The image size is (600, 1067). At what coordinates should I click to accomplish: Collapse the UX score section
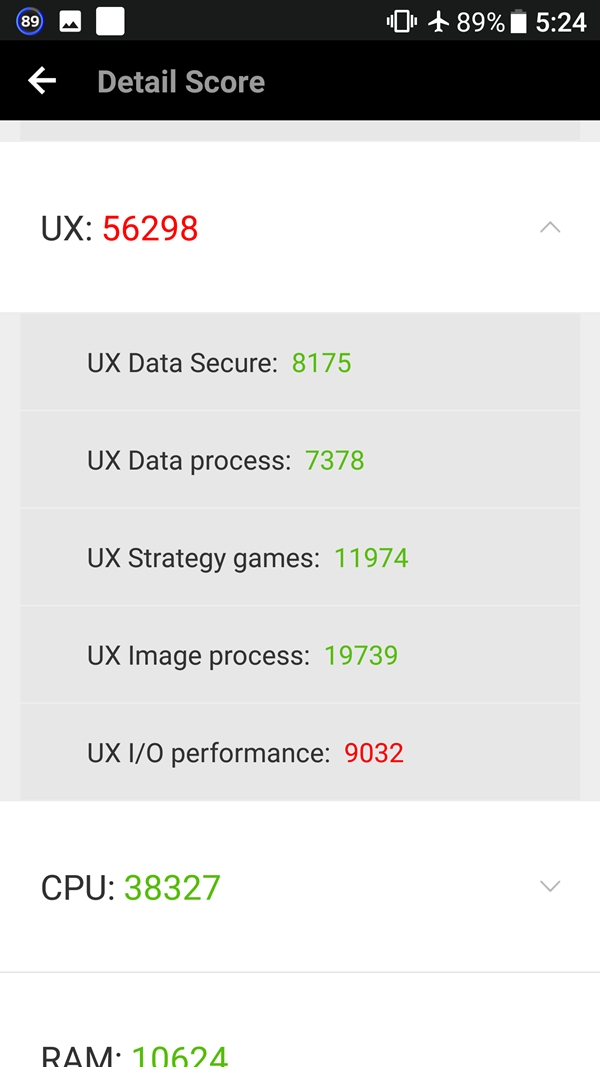[549, 228]
